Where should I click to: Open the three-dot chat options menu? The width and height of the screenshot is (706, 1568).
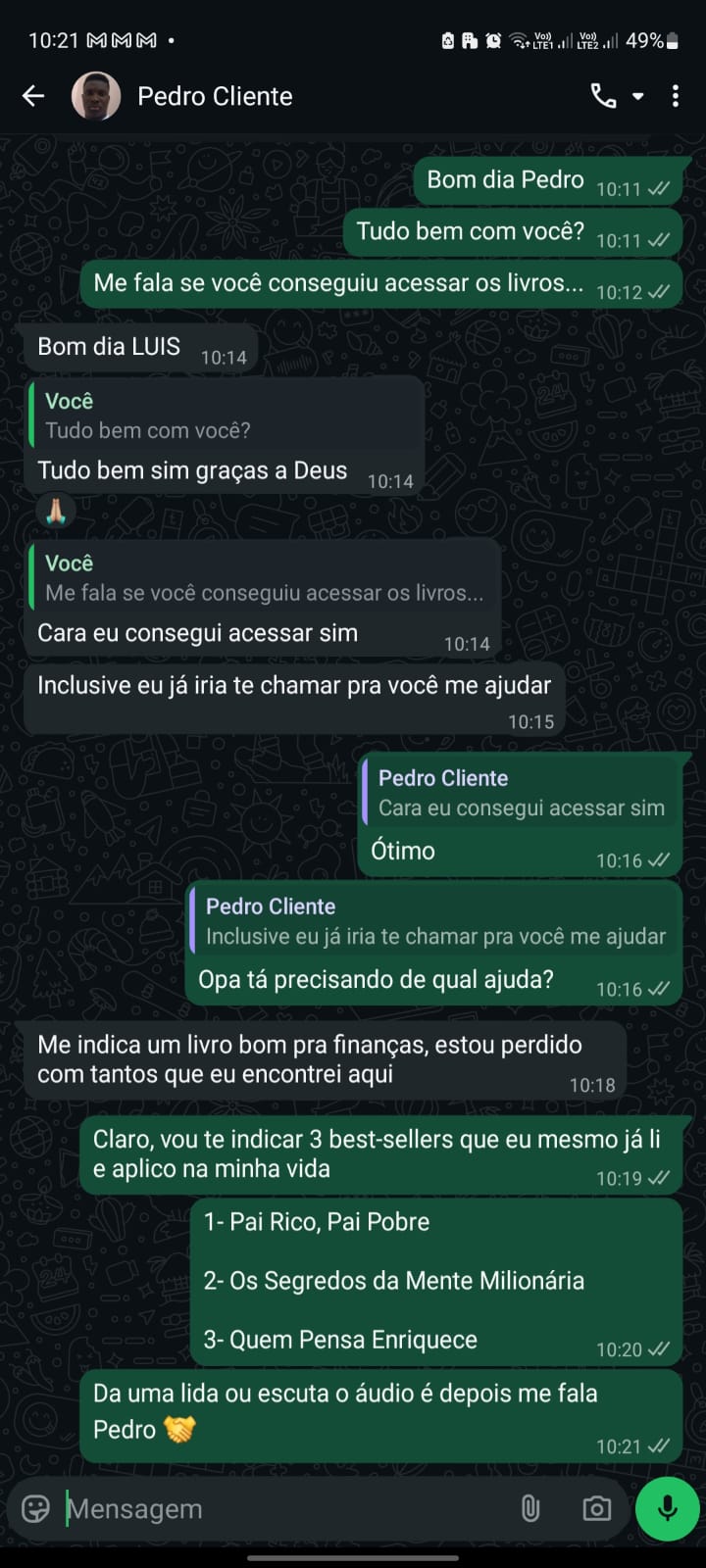[x=675, y=96]
